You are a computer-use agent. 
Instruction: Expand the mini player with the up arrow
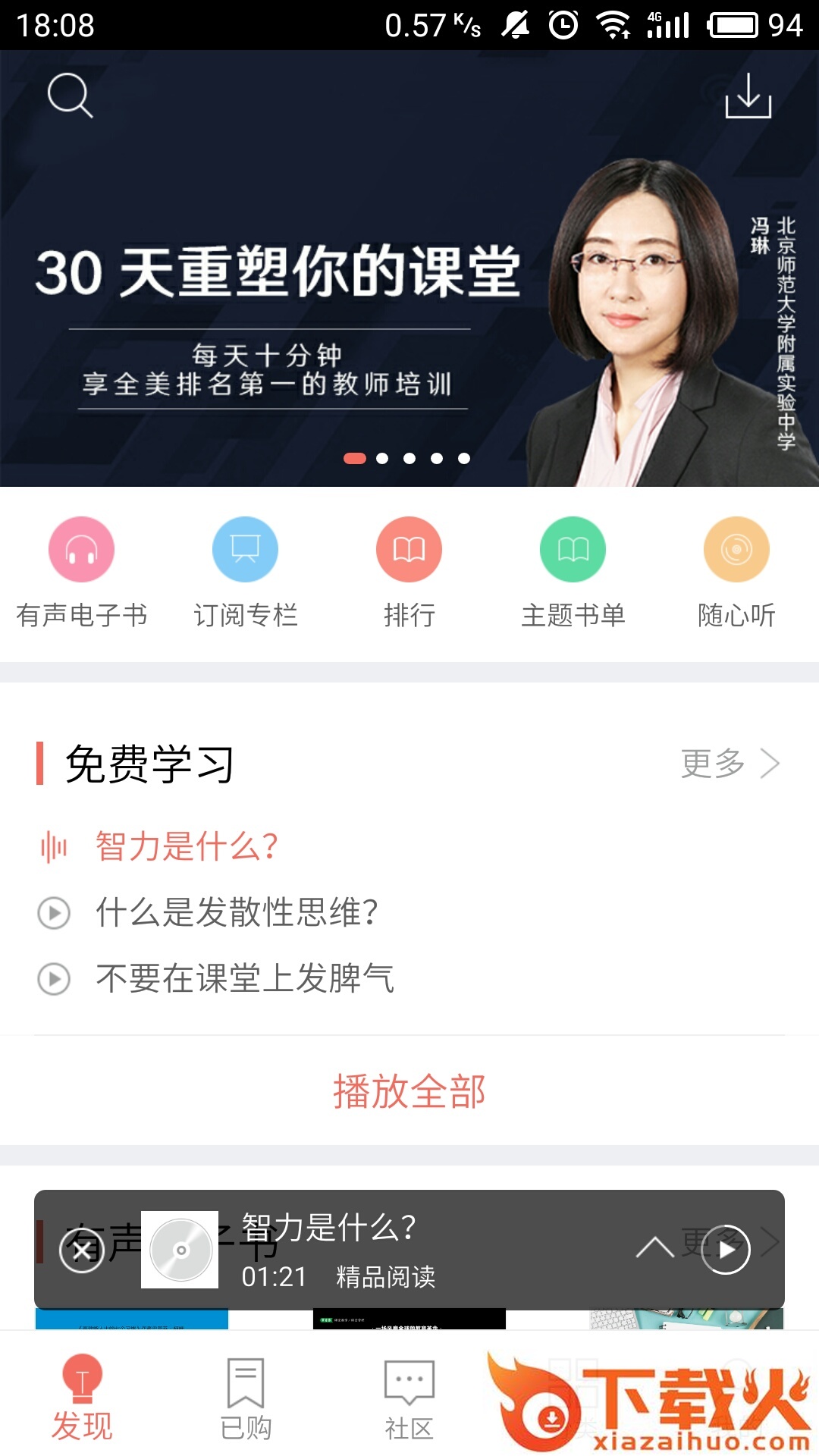[654, 1248]
